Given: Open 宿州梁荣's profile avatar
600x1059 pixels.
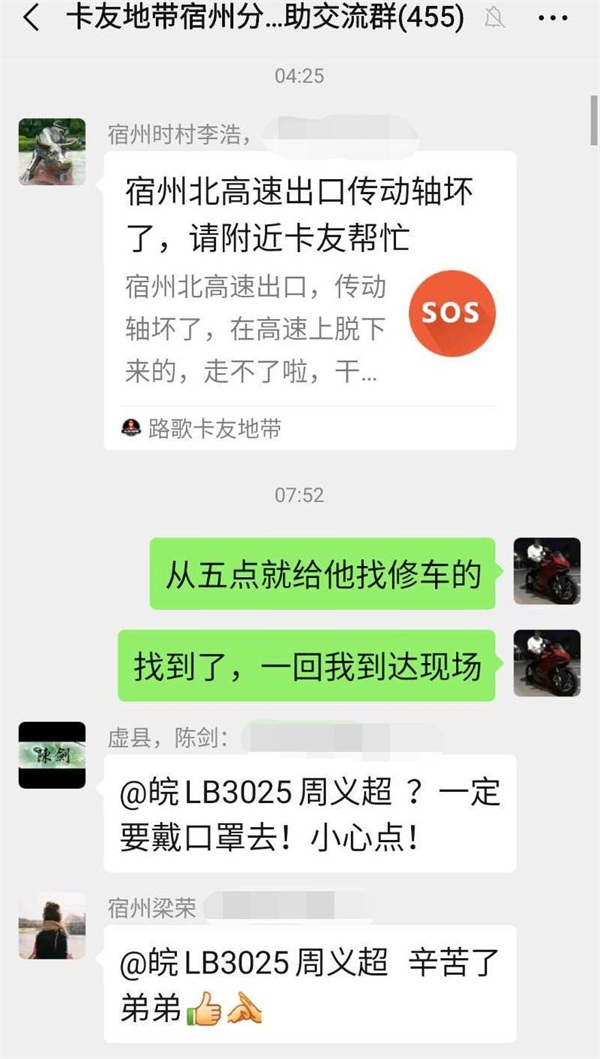Looking at the screenshot, I should coord(52,926).
